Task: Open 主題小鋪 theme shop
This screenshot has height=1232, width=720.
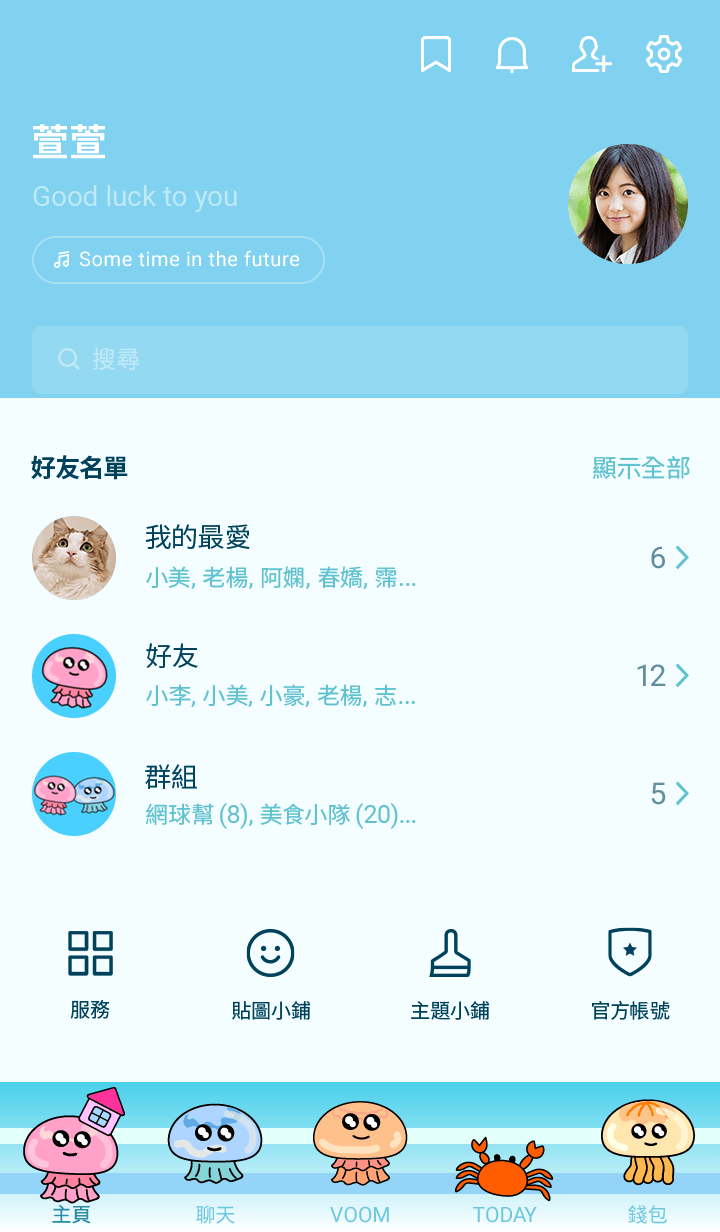Action: click(450, 973)
